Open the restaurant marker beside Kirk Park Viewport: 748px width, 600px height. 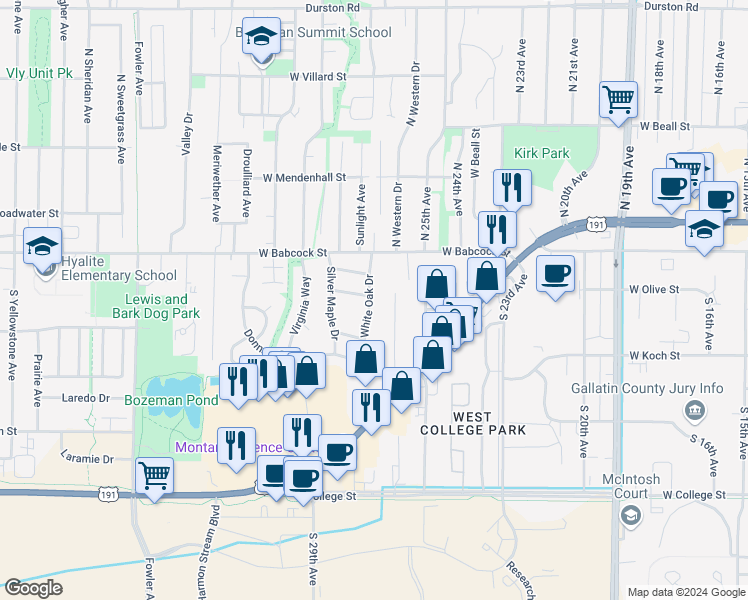(512, 188)
